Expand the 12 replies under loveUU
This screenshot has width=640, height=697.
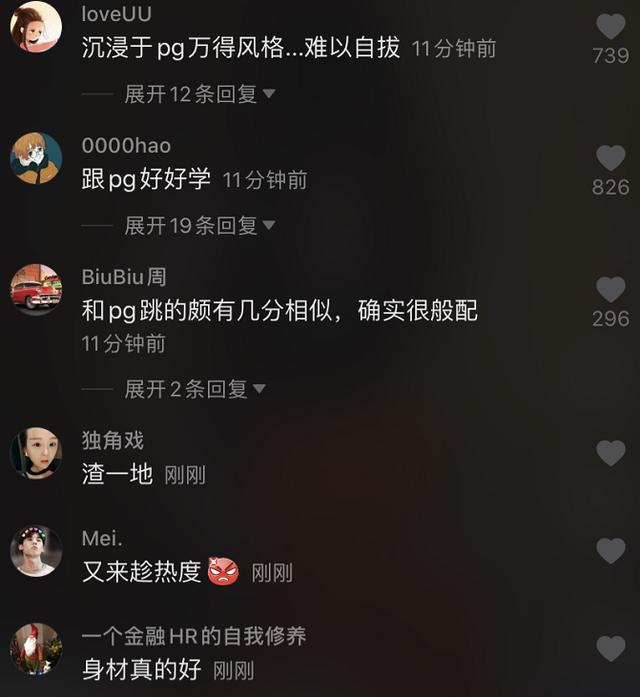[x=199, y=95]
